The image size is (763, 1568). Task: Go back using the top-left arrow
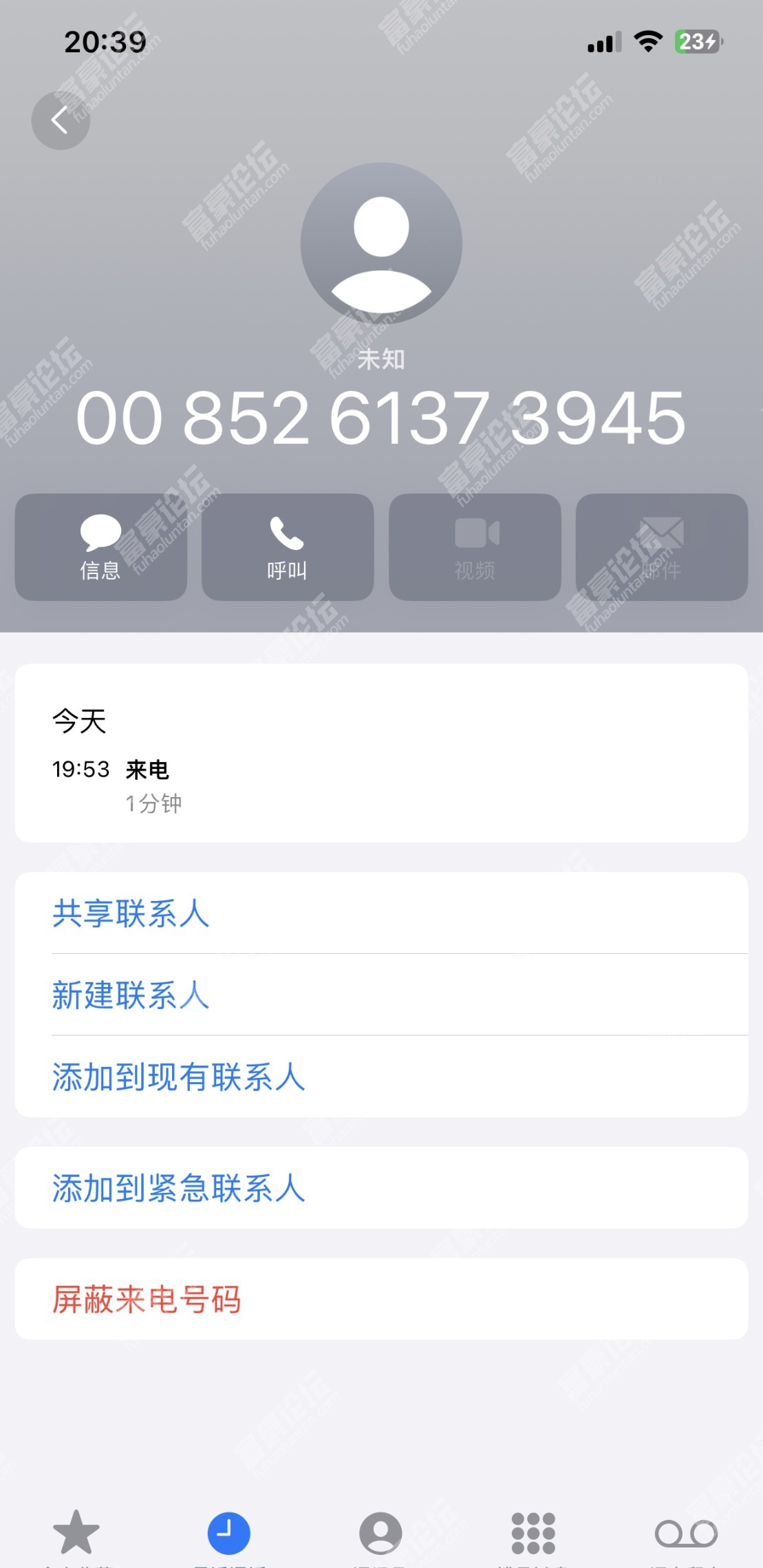click(61, 120)
